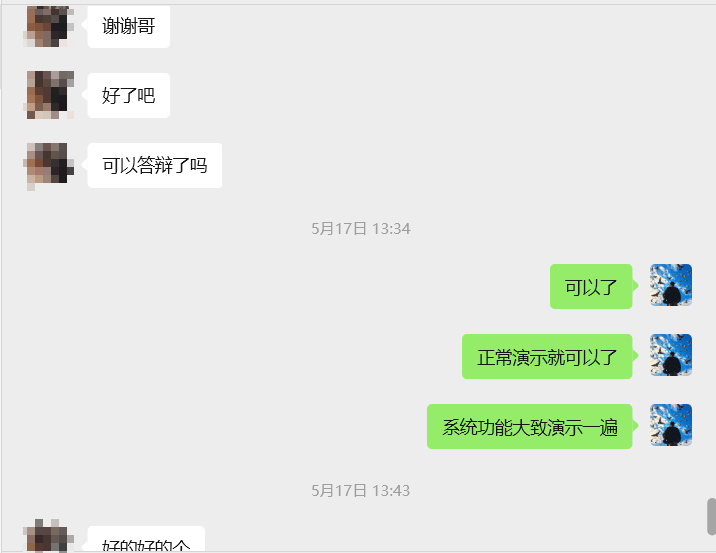Screen dimensions: 716x553
Task: Open my avatar beside 可以了
Action: (x=671, y=285)
